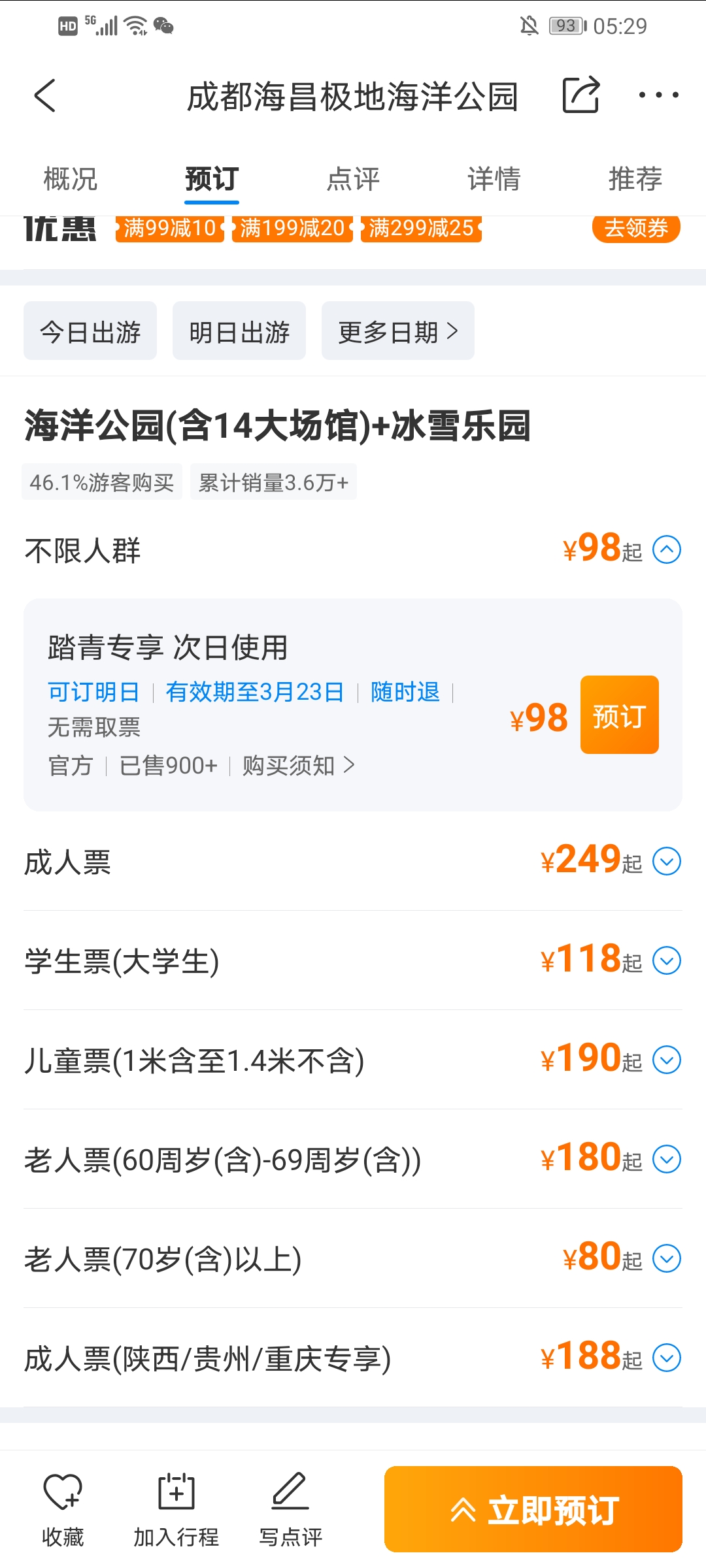Select the 今日出游 date chip
The image size is (706, 1568).
click(90, 331)
